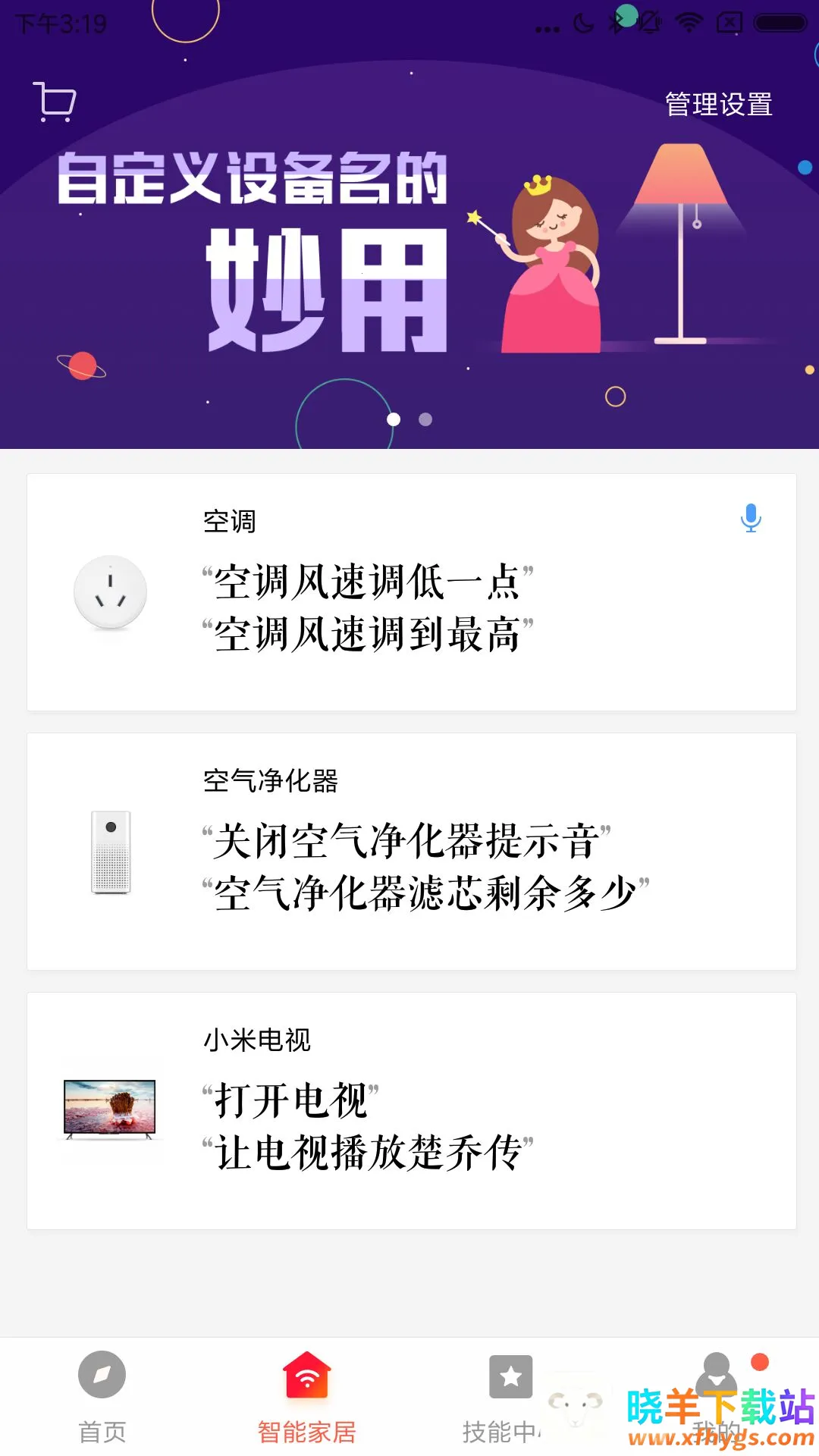819x1456 pixels.
Task: Tap the microphone icon on 空调 card
Action: (x=751, y=518)
